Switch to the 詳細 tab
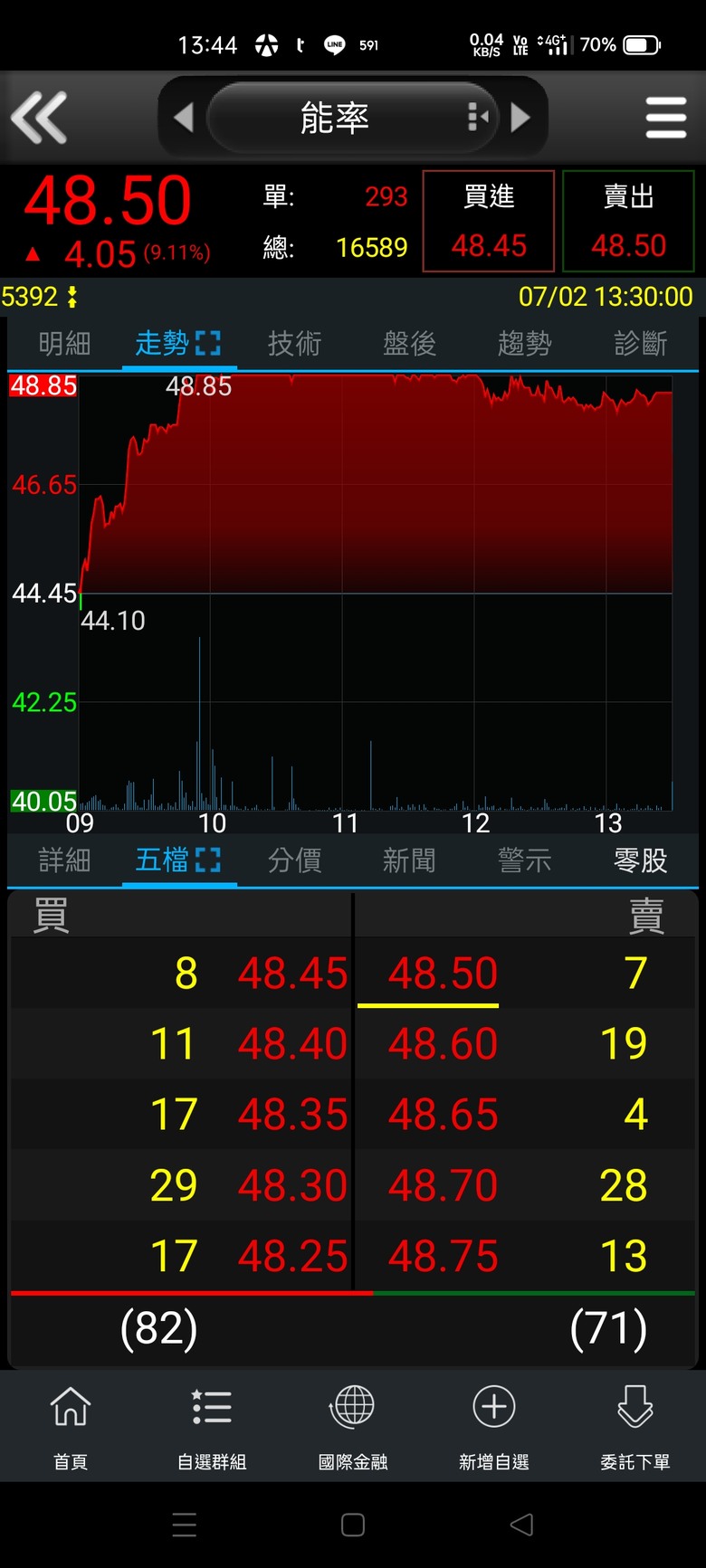The width and height of the screenshot is (706, 1568). point(64,860)
